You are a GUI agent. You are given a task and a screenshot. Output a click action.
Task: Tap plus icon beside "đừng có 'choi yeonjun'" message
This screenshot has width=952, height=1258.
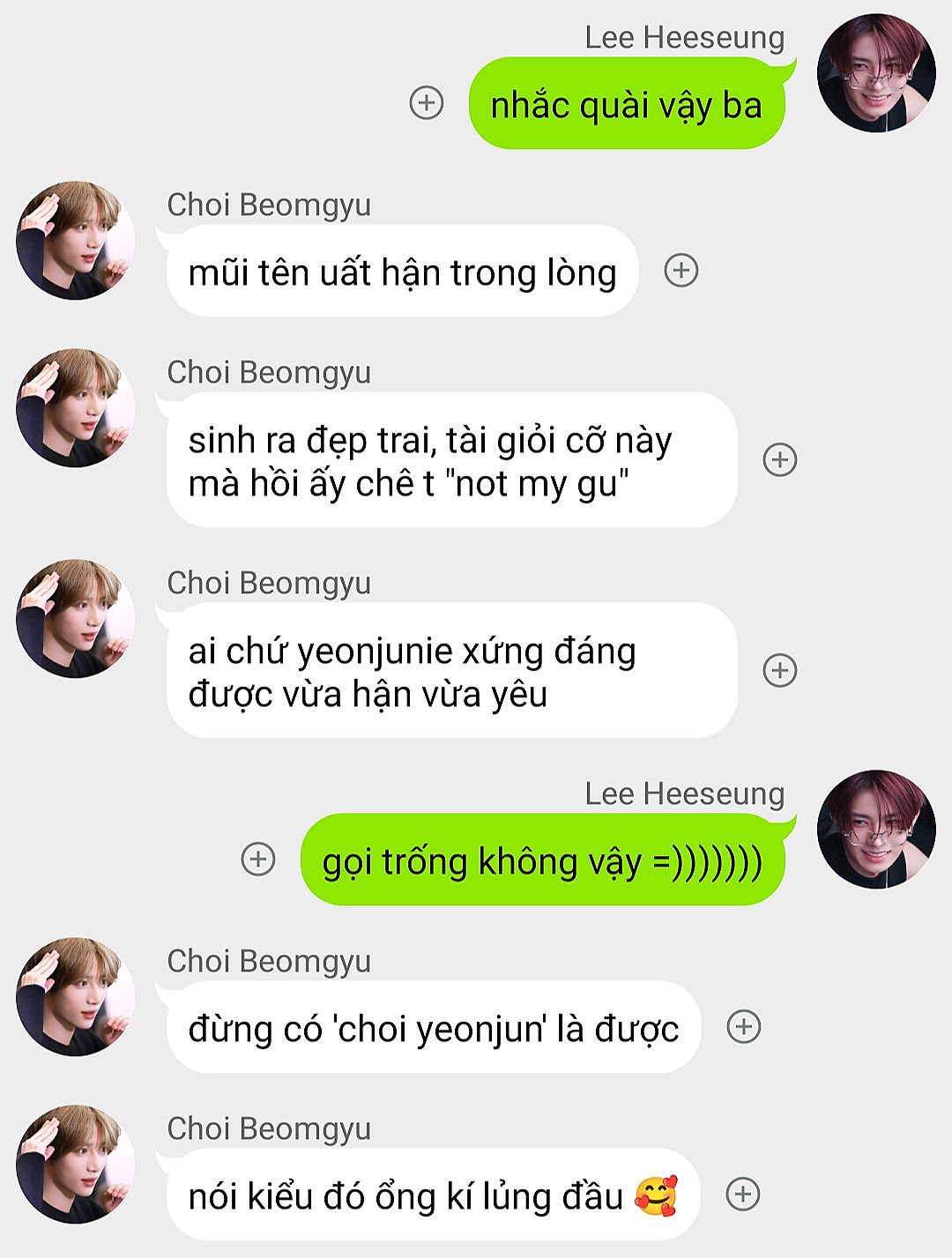[x=743, y=1026]
